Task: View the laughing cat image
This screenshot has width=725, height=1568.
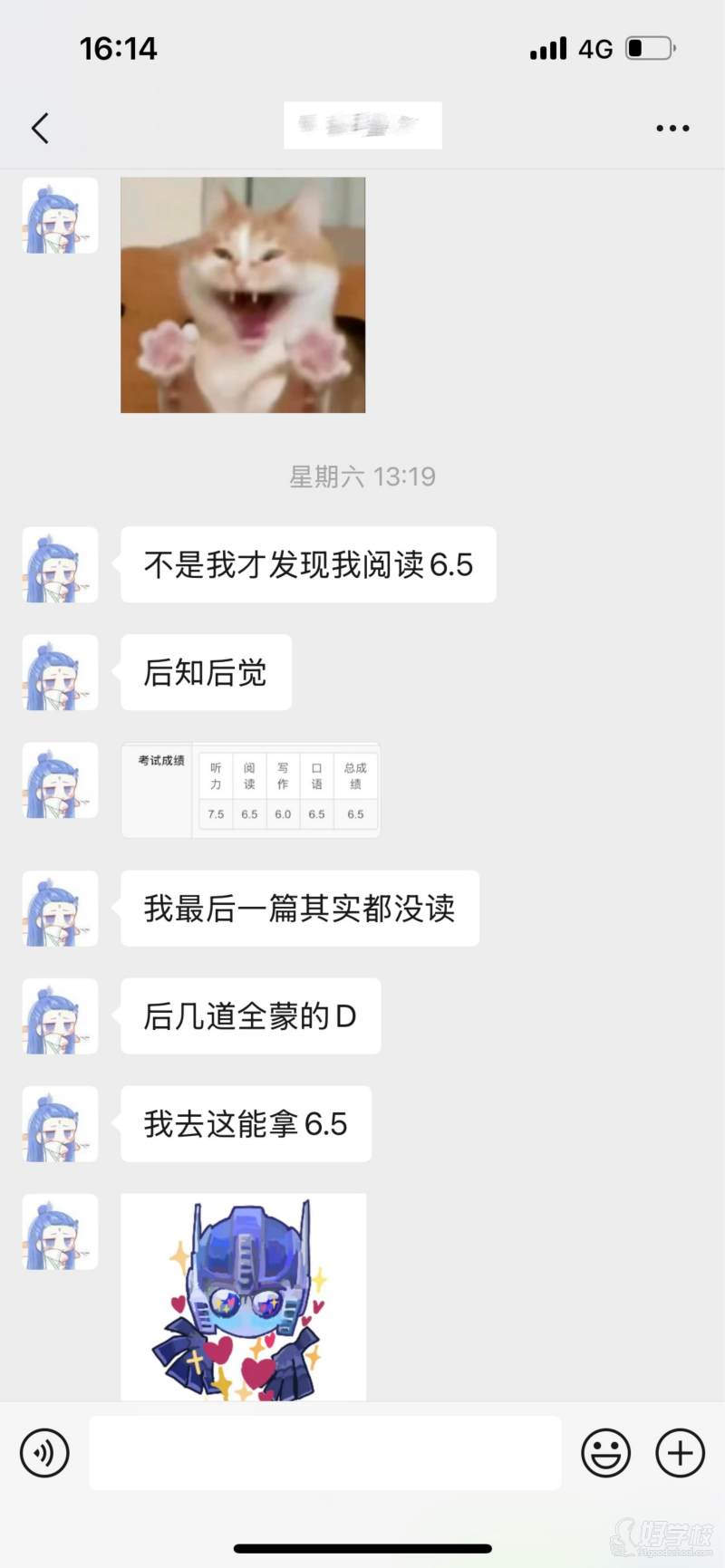Action: point(243,295)
